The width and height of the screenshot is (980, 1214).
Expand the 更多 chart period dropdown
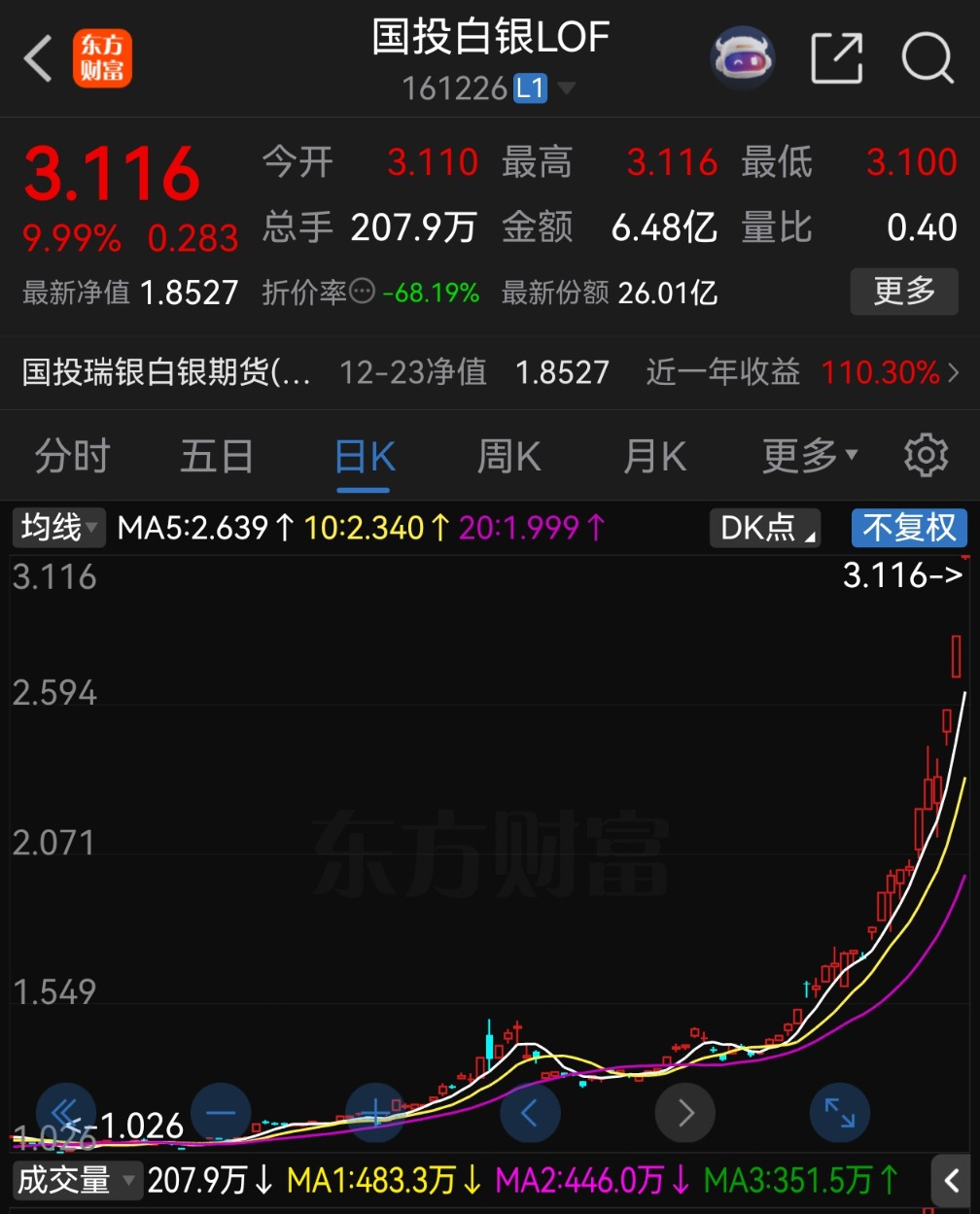pyautogui.click(x=810, y=456)
